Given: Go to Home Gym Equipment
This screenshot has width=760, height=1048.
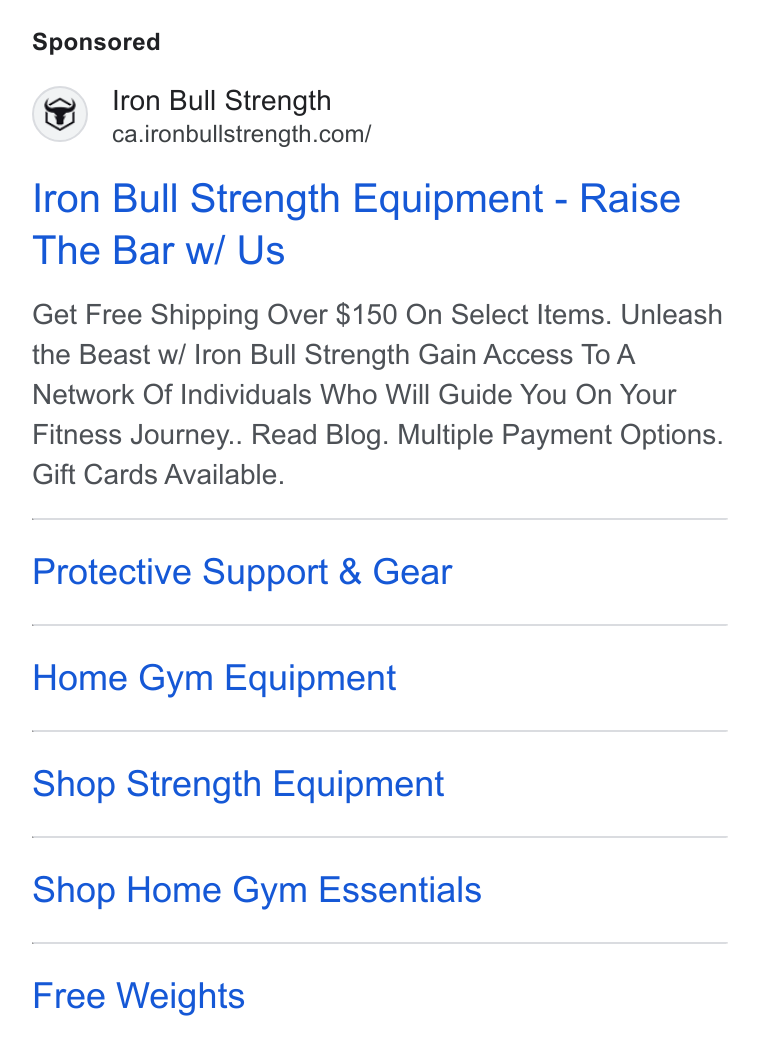Looking at the screenshot, I should point(214,678).
